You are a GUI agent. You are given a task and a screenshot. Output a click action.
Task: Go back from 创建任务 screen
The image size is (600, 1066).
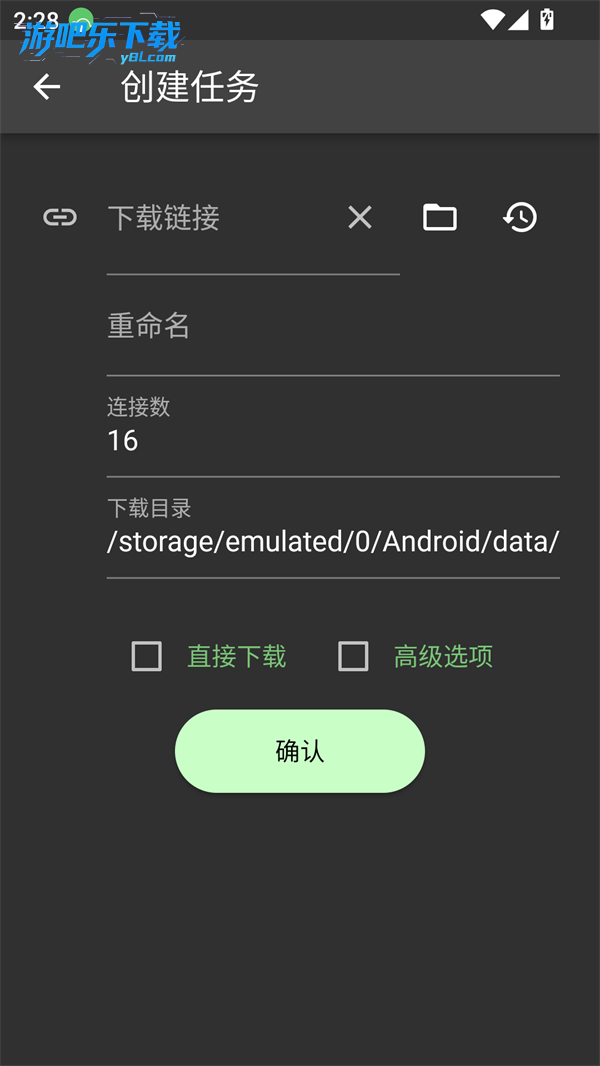click(47, 87)
